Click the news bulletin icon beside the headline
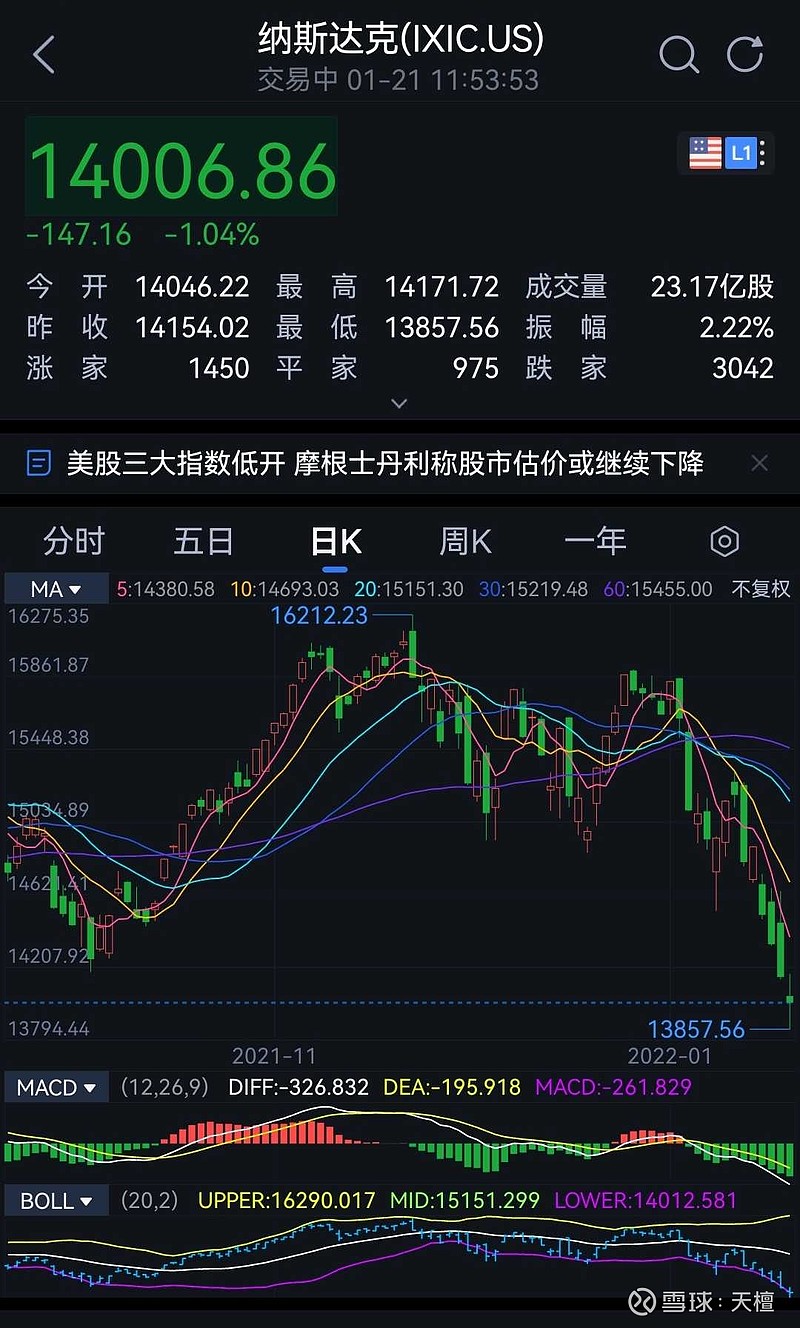Image resolution: width=800 pixels, height=1328 pixels. 38,463
